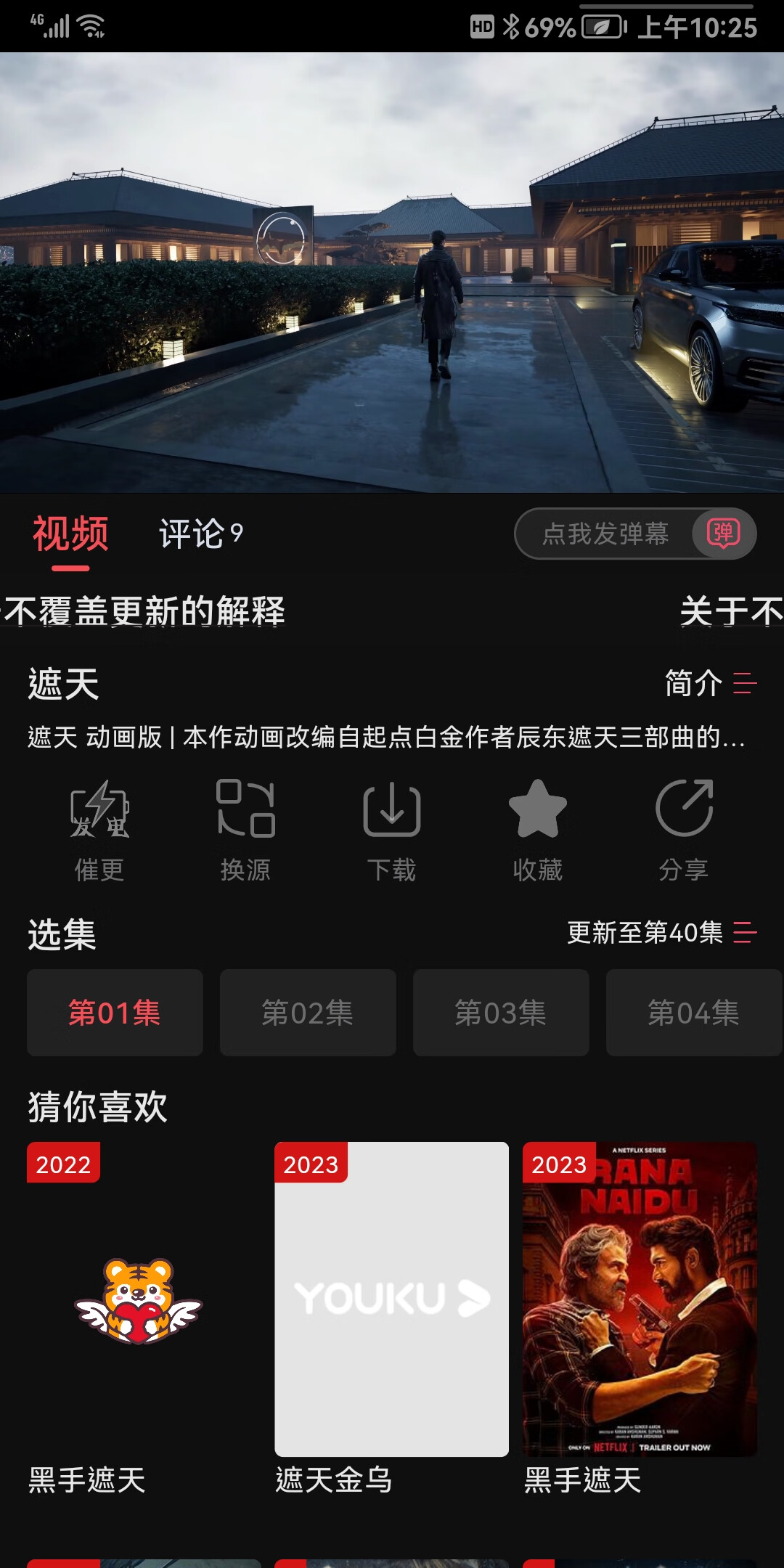Expand the 简介 description

709,683
